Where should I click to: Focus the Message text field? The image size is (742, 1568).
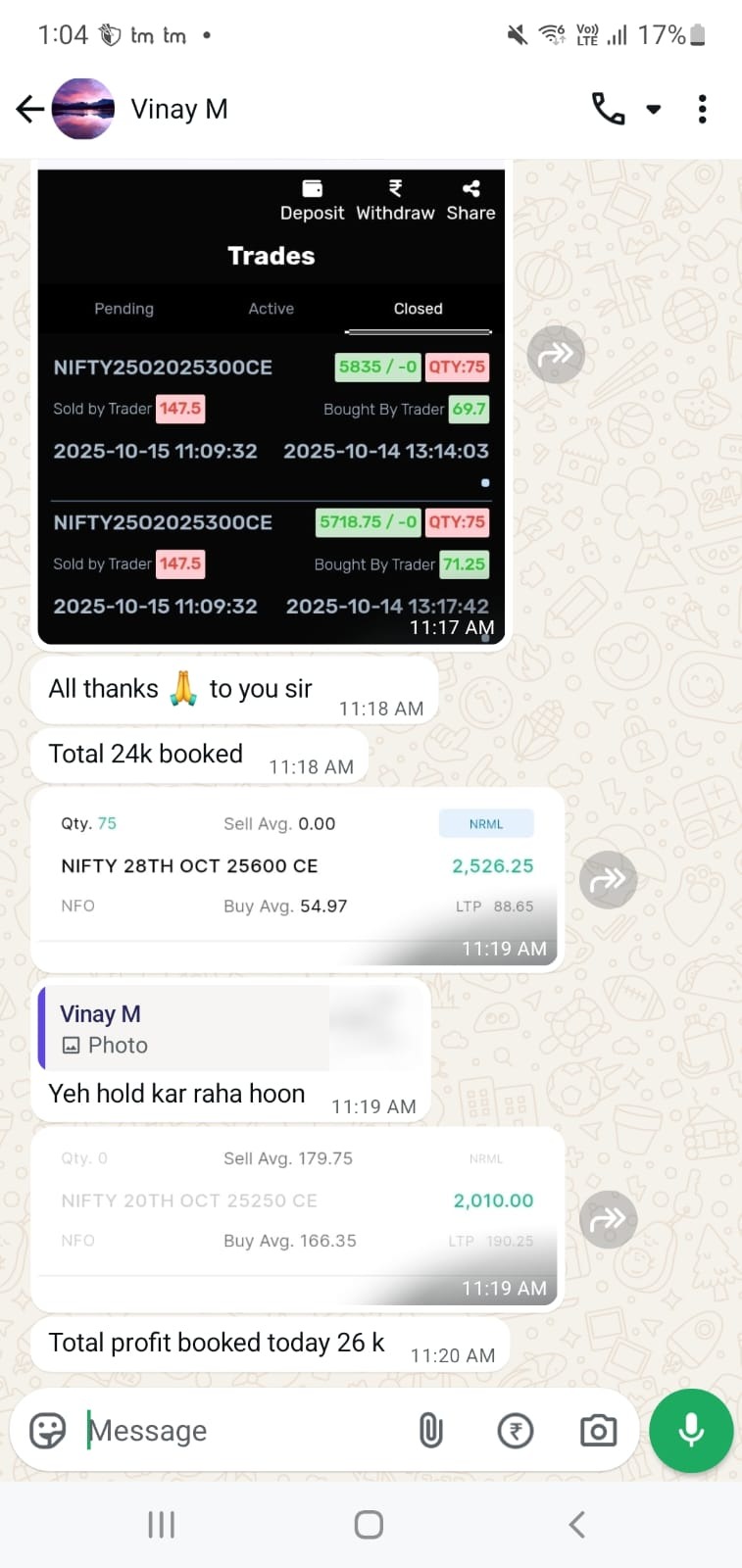click(x=245, y=1431)
